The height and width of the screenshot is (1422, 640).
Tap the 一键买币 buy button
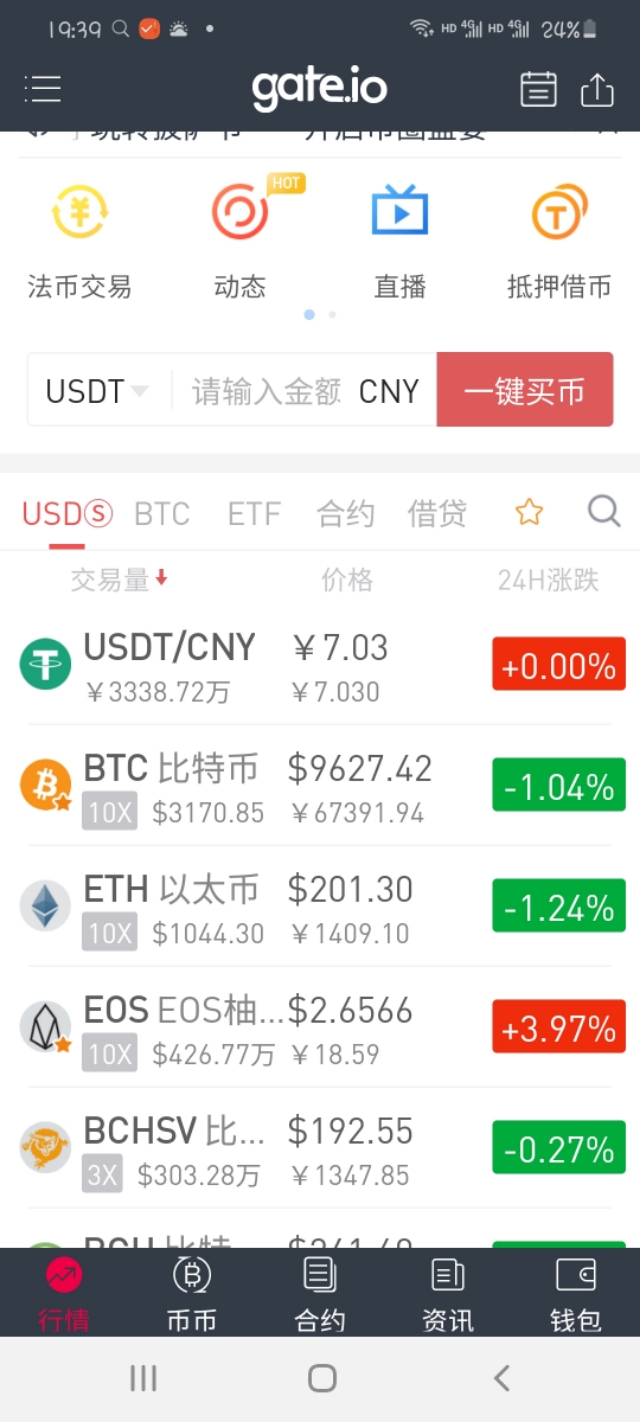pyautogui.click(x=524, y=390)
